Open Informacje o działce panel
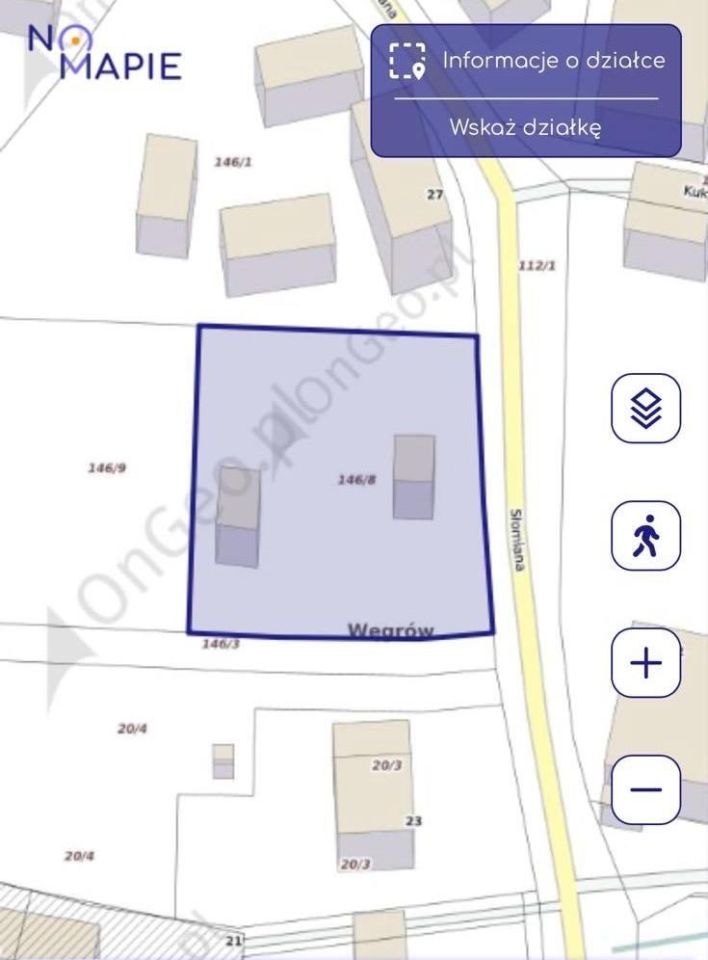This screenshot has width=708, height=960. [x=526, y=61]
